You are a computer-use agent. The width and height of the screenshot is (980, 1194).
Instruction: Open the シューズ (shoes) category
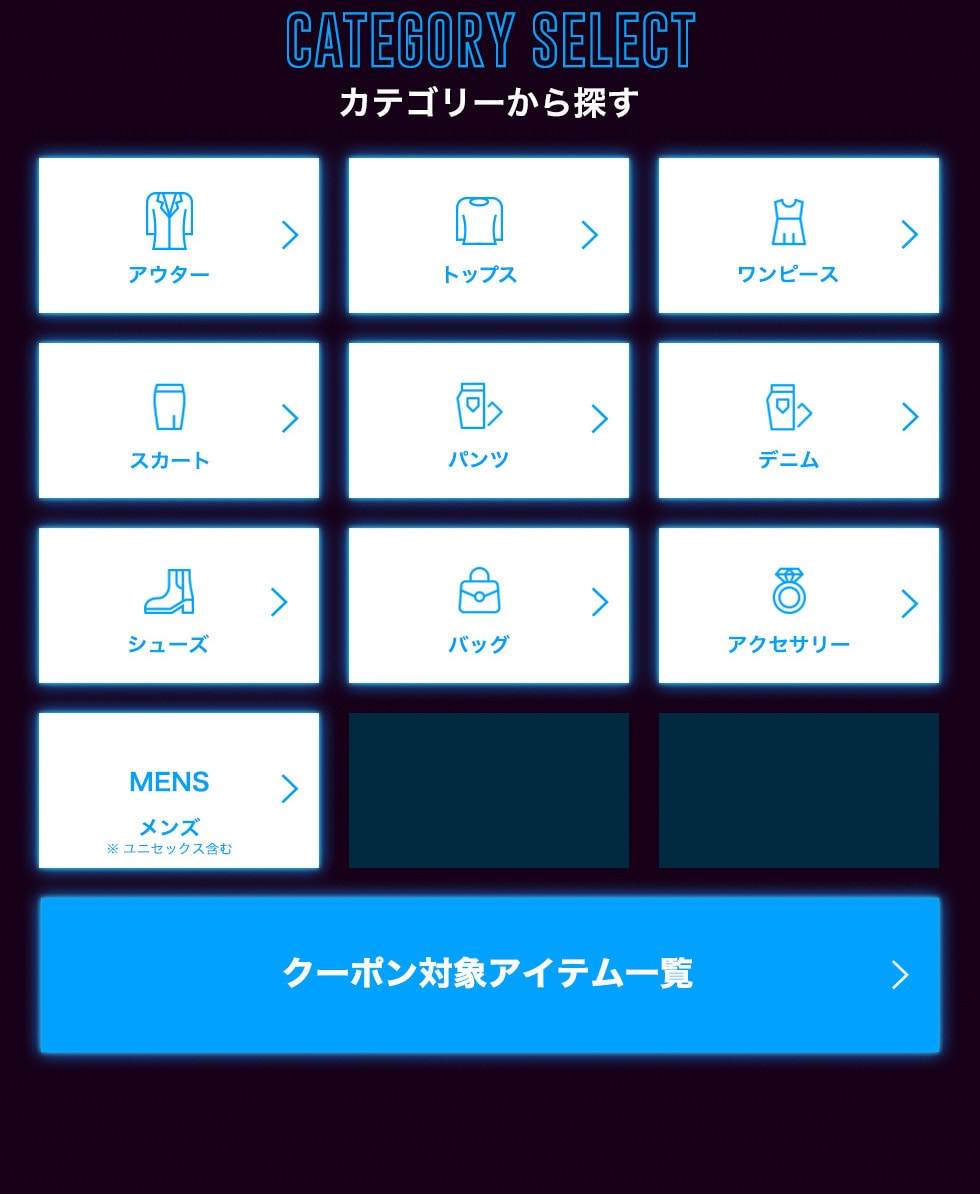[179, 606]
